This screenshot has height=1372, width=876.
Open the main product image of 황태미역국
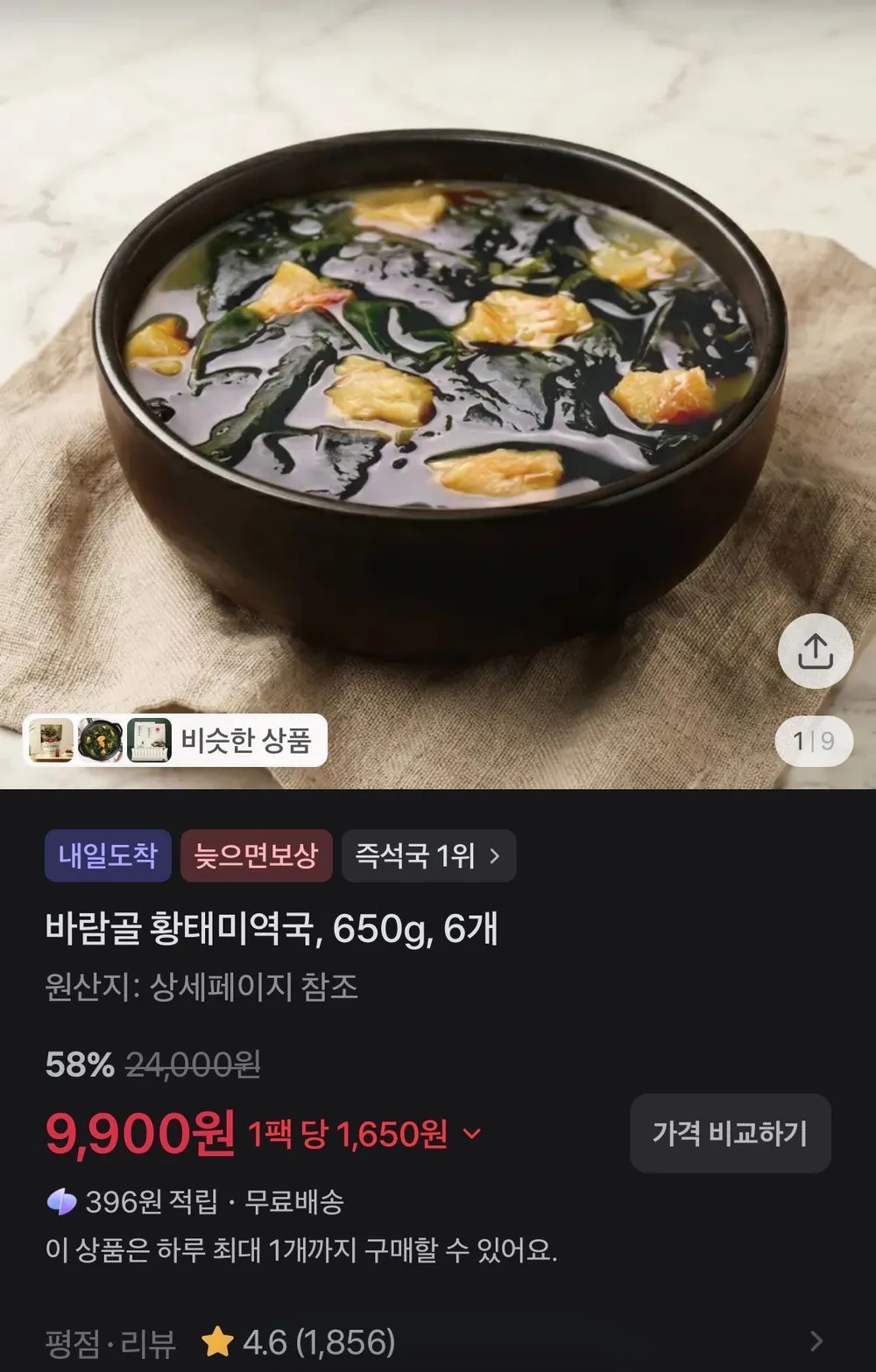(438, 394)
